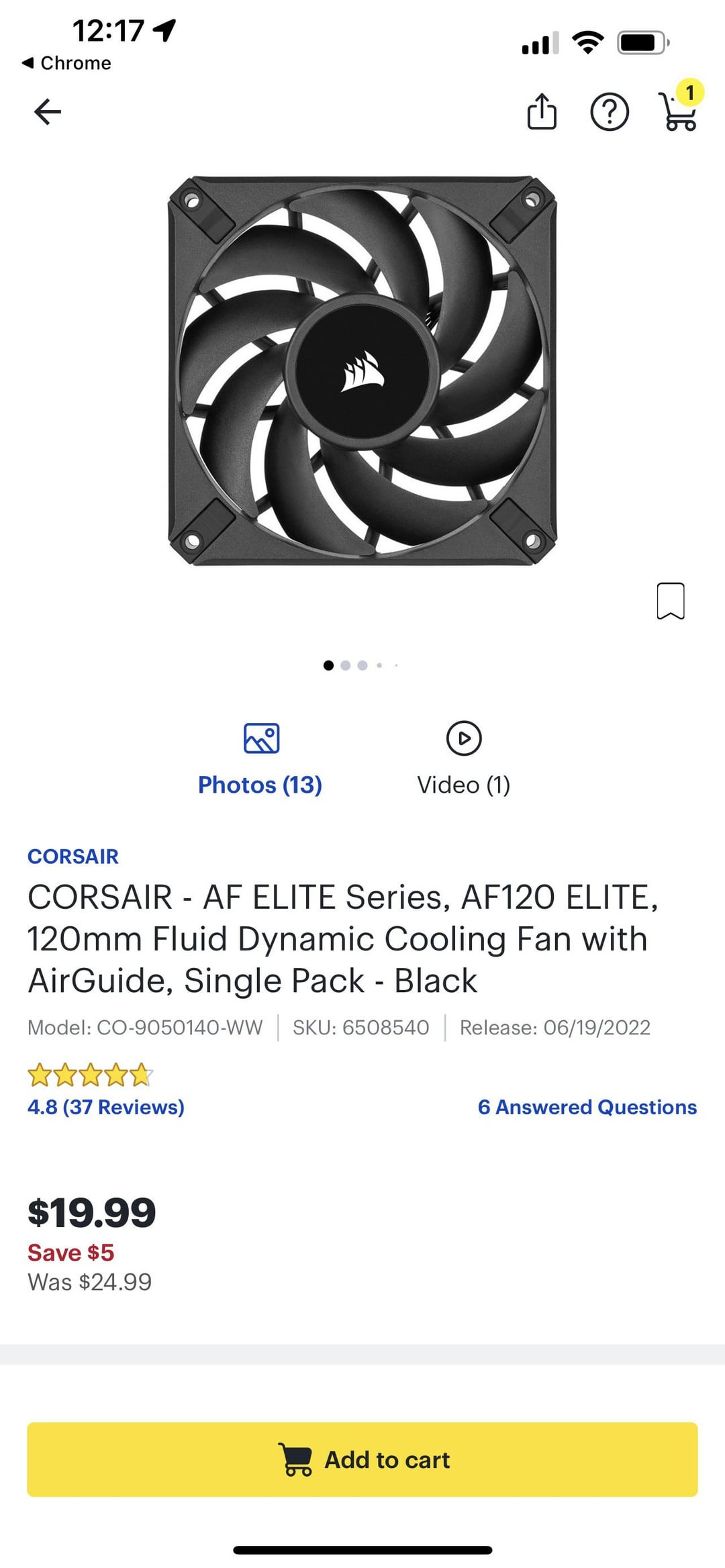View the Photos (13) gallery

[x=260, y=758]
